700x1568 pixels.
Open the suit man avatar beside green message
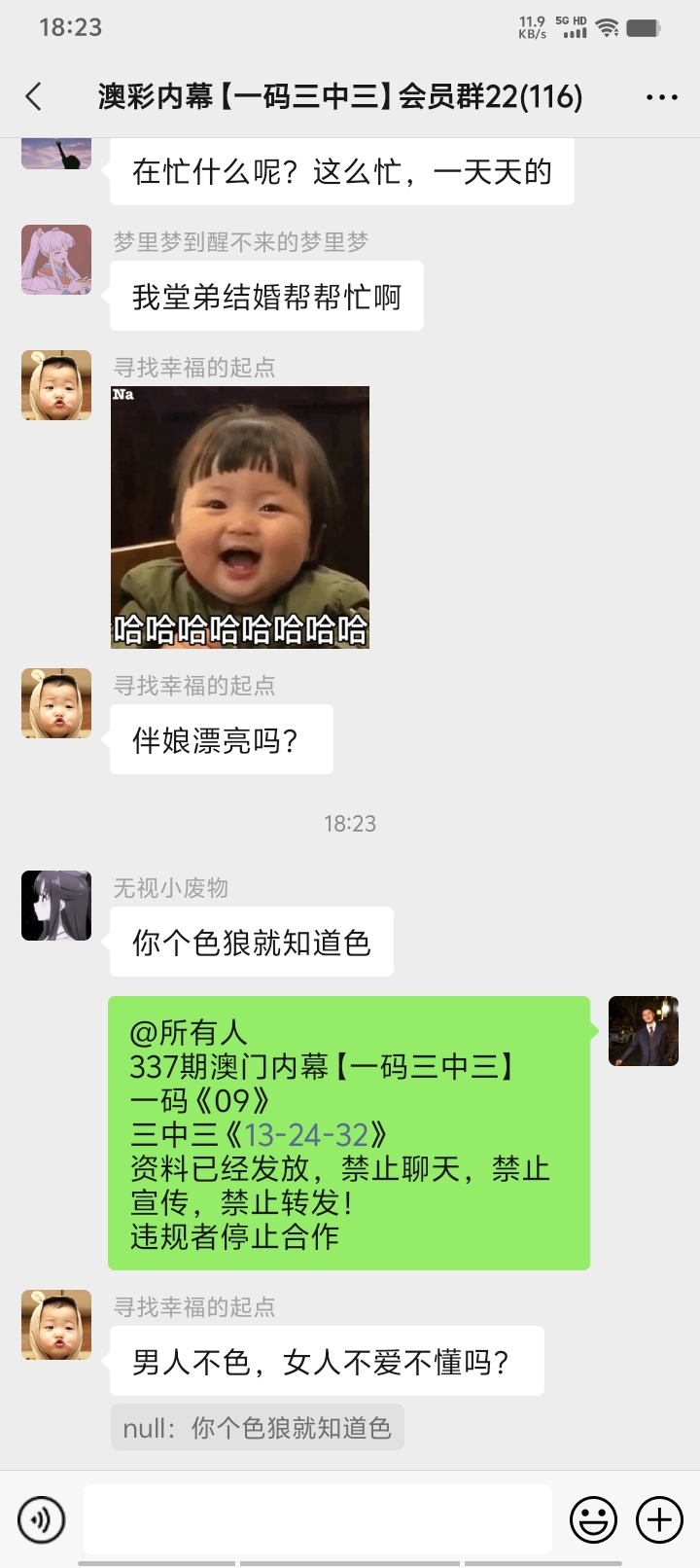644,1031
